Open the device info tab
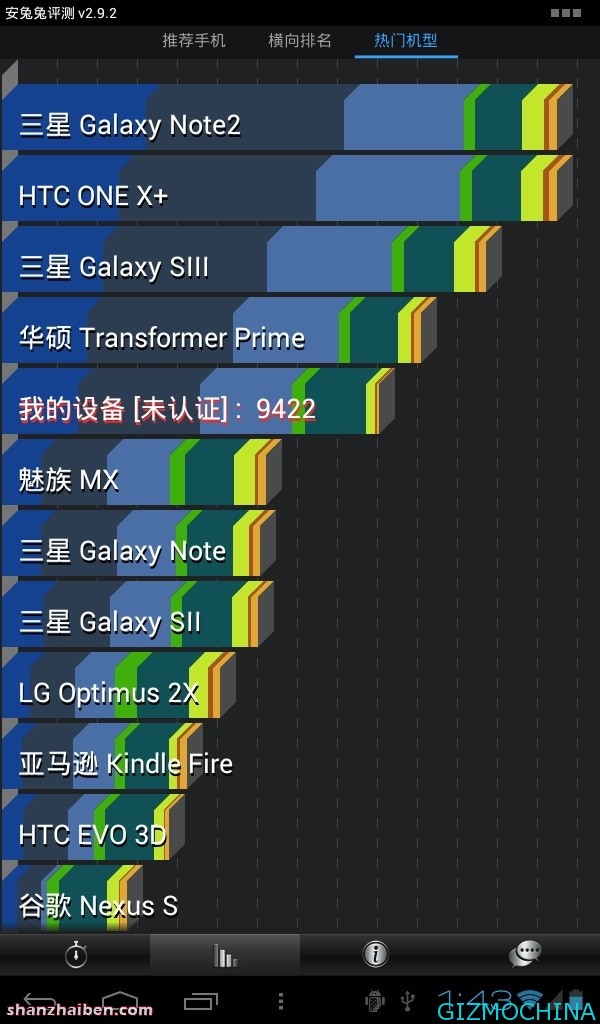Image resolution: width=600 pixels, height=1024 pixels. tap(375, 954)
